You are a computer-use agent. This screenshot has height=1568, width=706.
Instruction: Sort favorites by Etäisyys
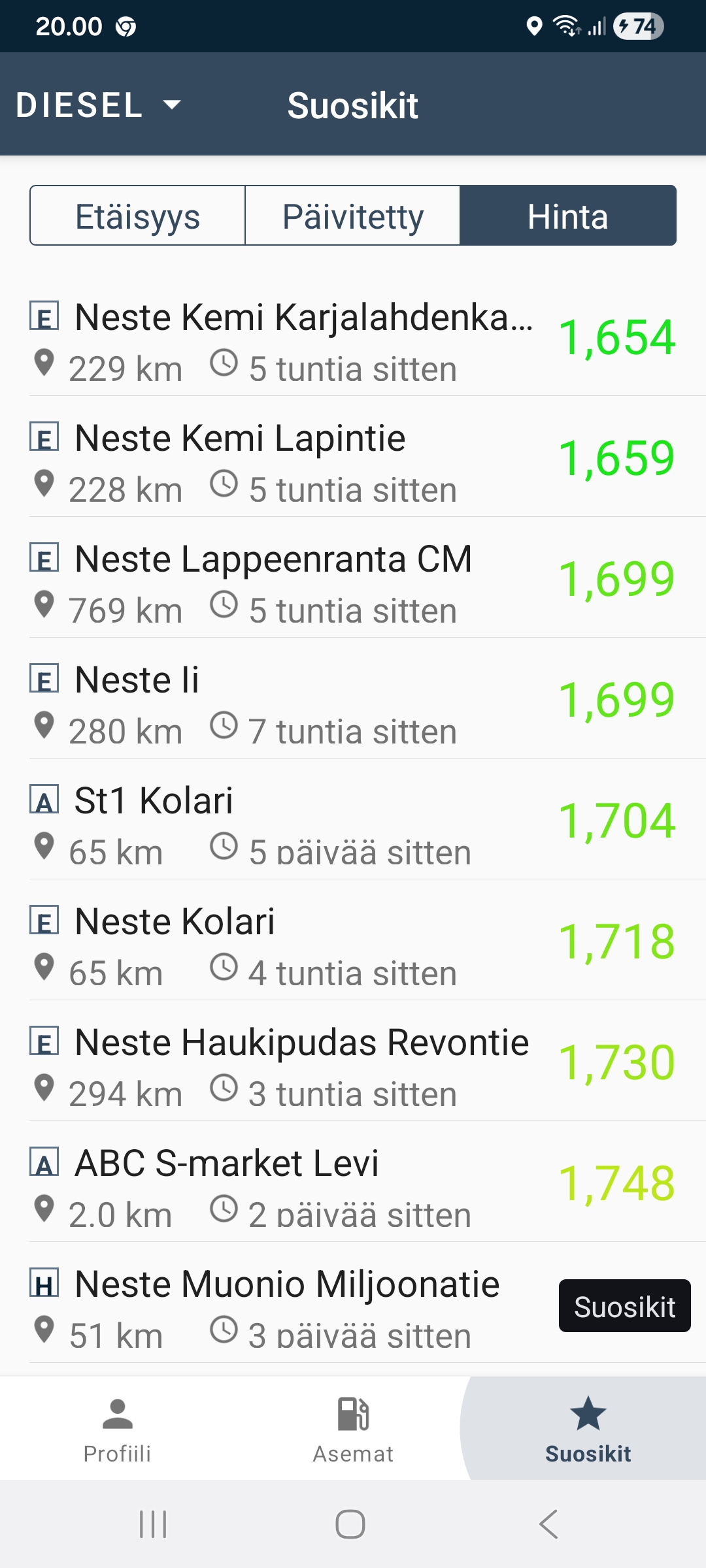(137, 216)
